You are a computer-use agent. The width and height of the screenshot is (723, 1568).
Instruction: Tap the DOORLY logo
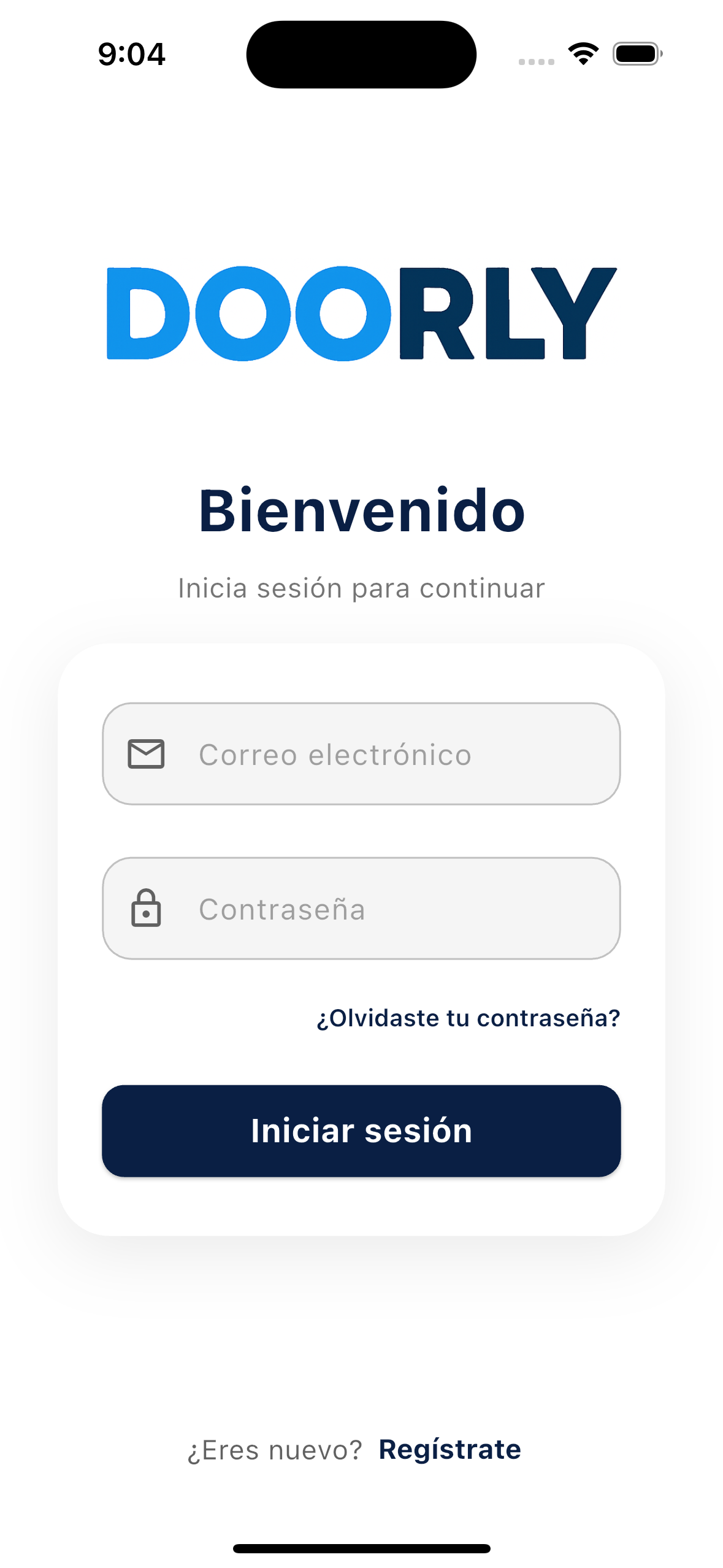click(x=361, y=314)
